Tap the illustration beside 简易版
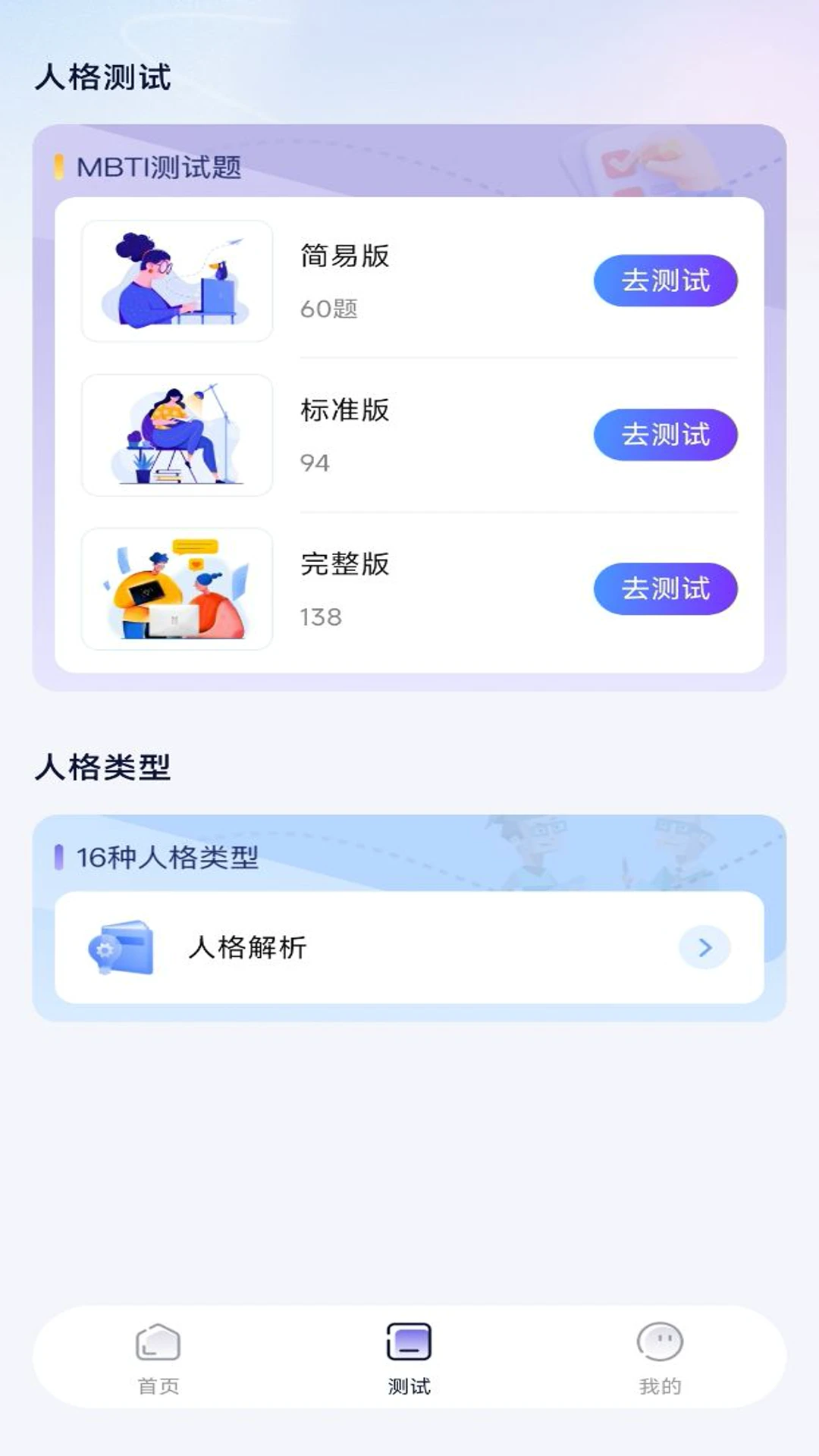 [x=177, y=281]
